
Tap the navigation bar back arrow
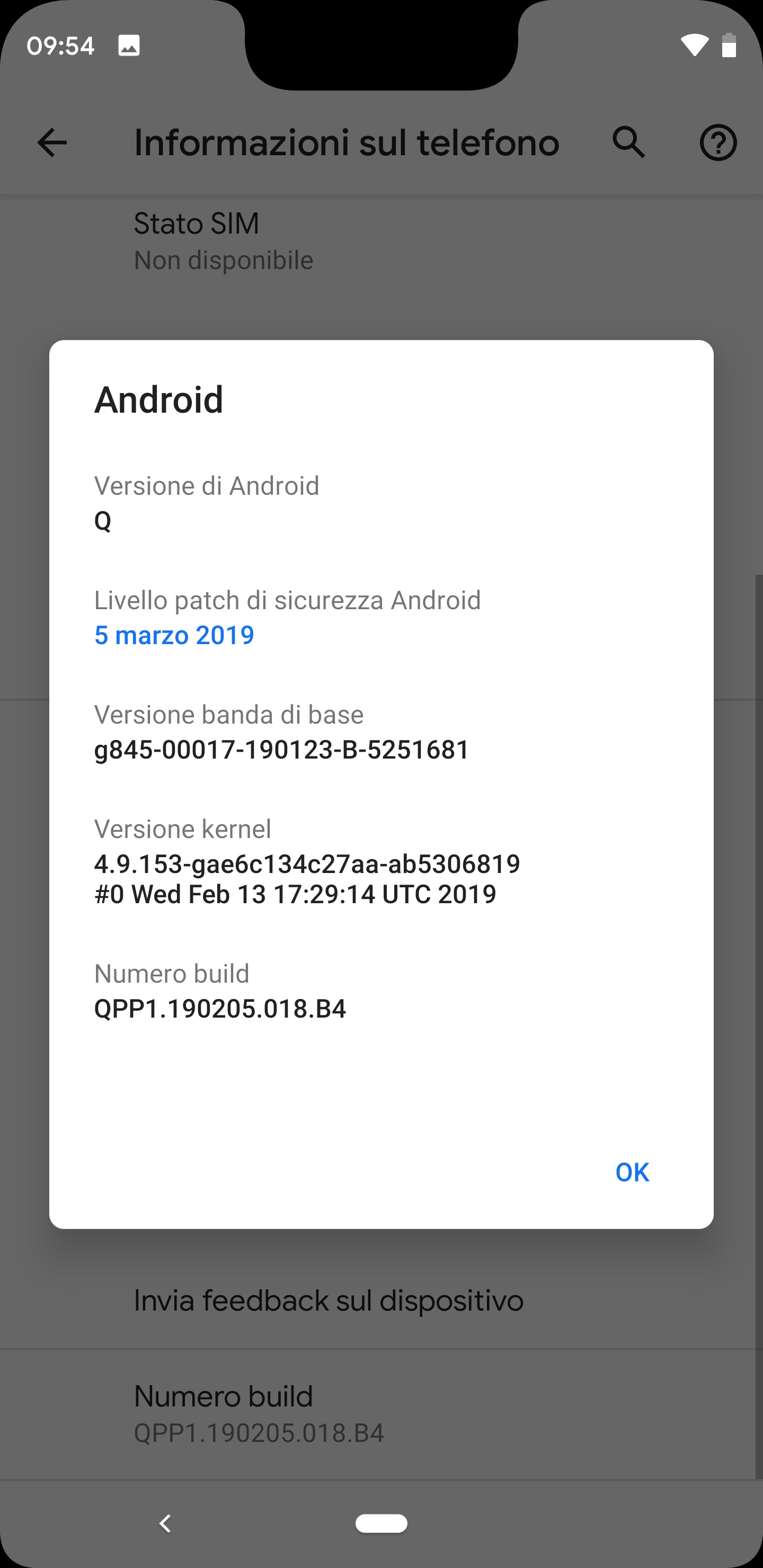[165, 1523]
